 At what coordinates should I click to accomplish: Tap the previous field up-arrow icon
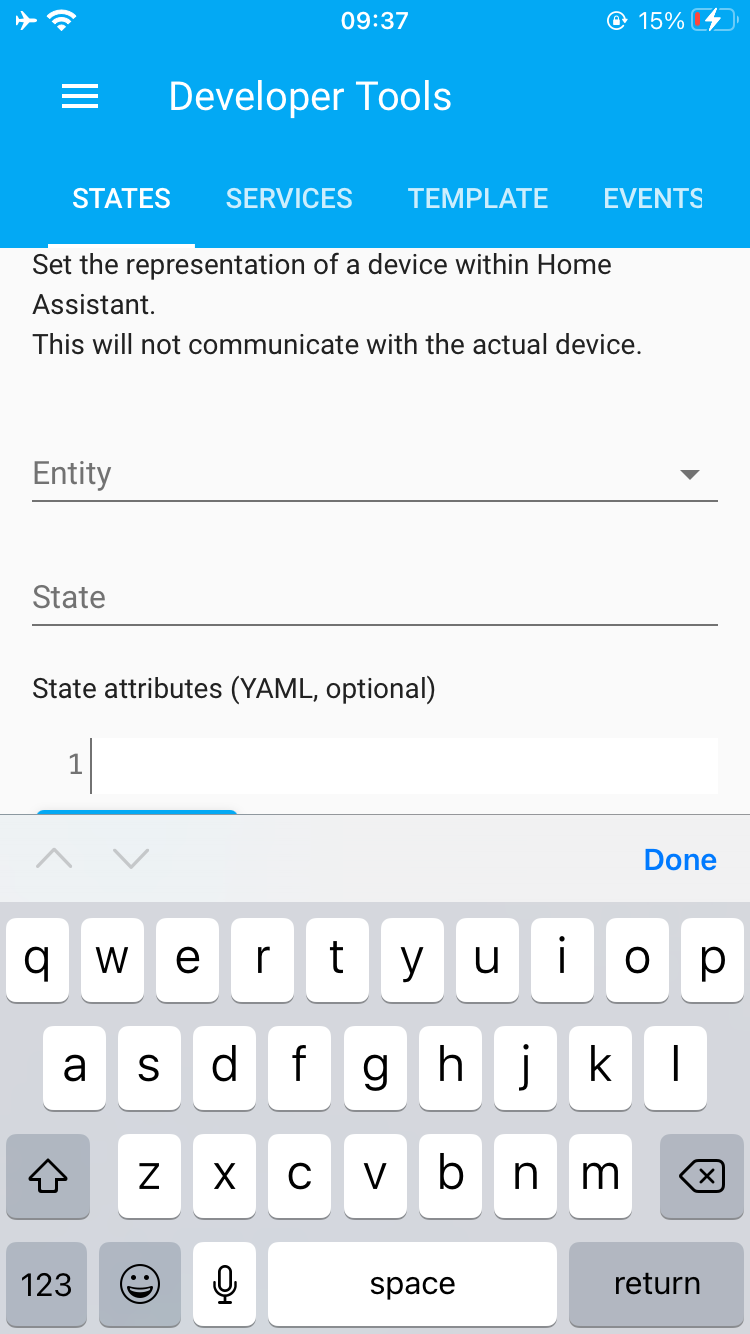coord(53,858)
